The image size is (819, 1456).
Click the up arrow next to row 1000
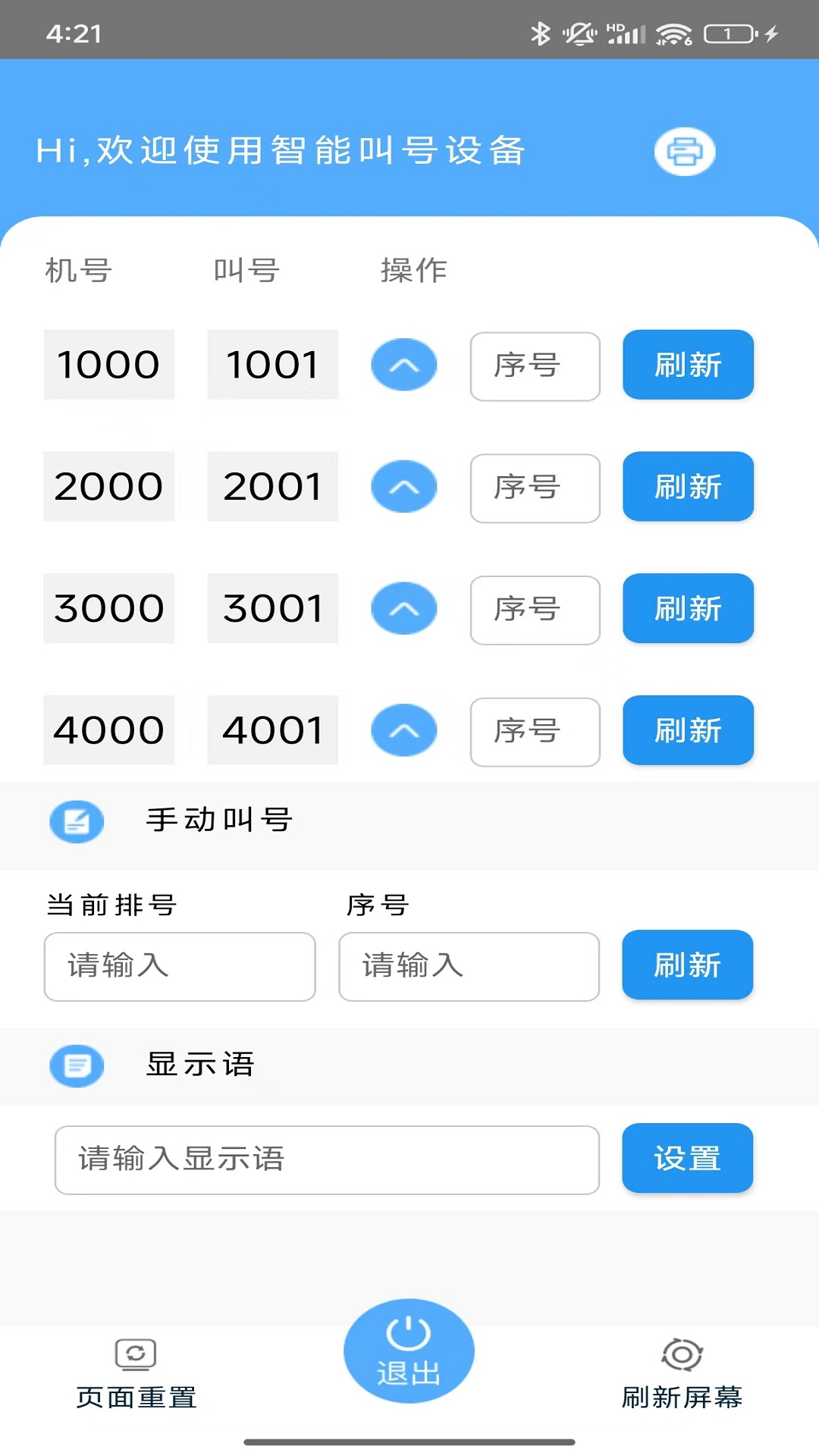coord(403,365)
